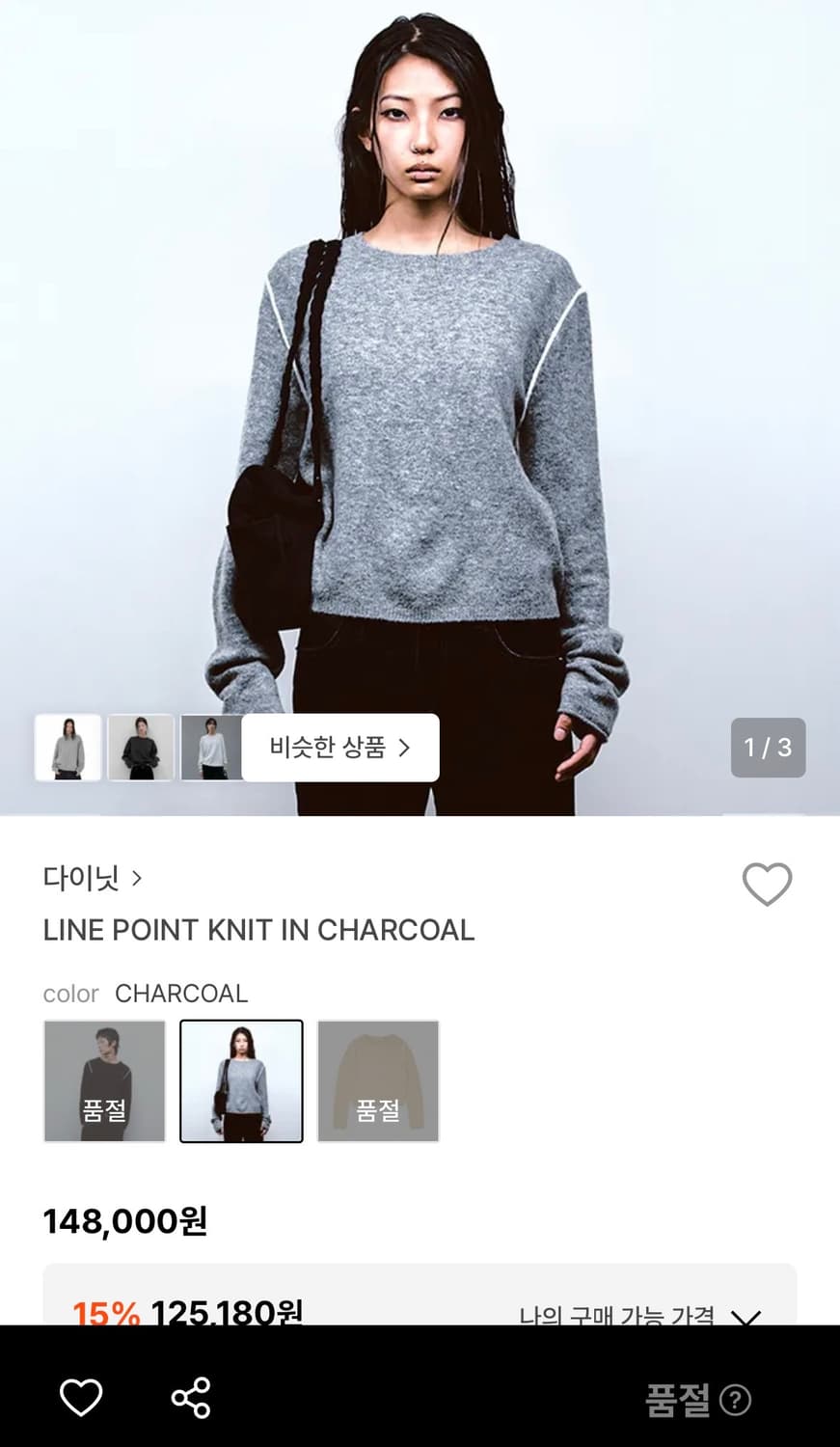Select the second product photo thumbnail
The height and width of the screenshot is (1447, 840).
pos(141,748)
